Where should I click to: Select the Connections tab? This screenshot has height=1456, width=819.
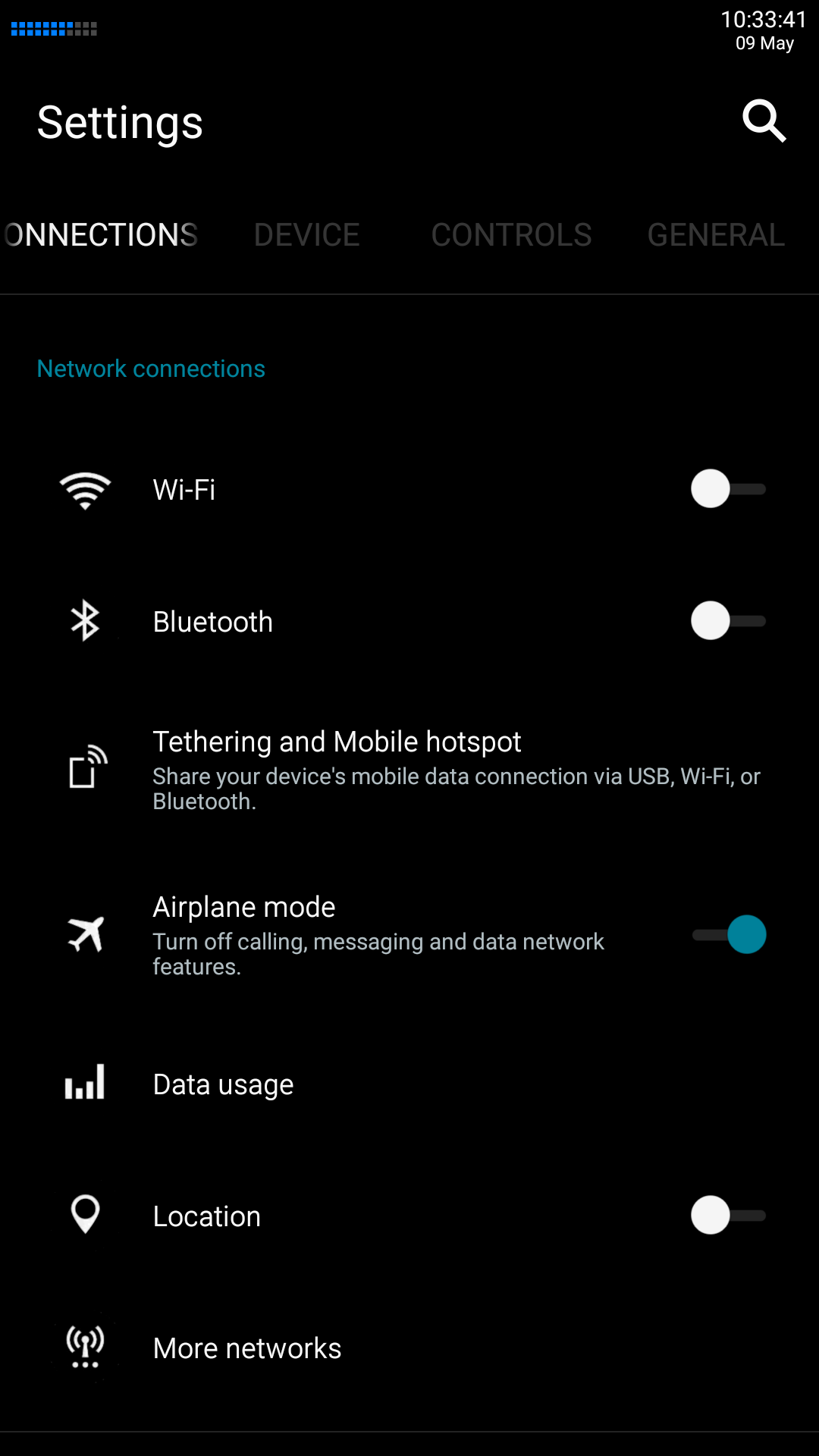point(102,235)
